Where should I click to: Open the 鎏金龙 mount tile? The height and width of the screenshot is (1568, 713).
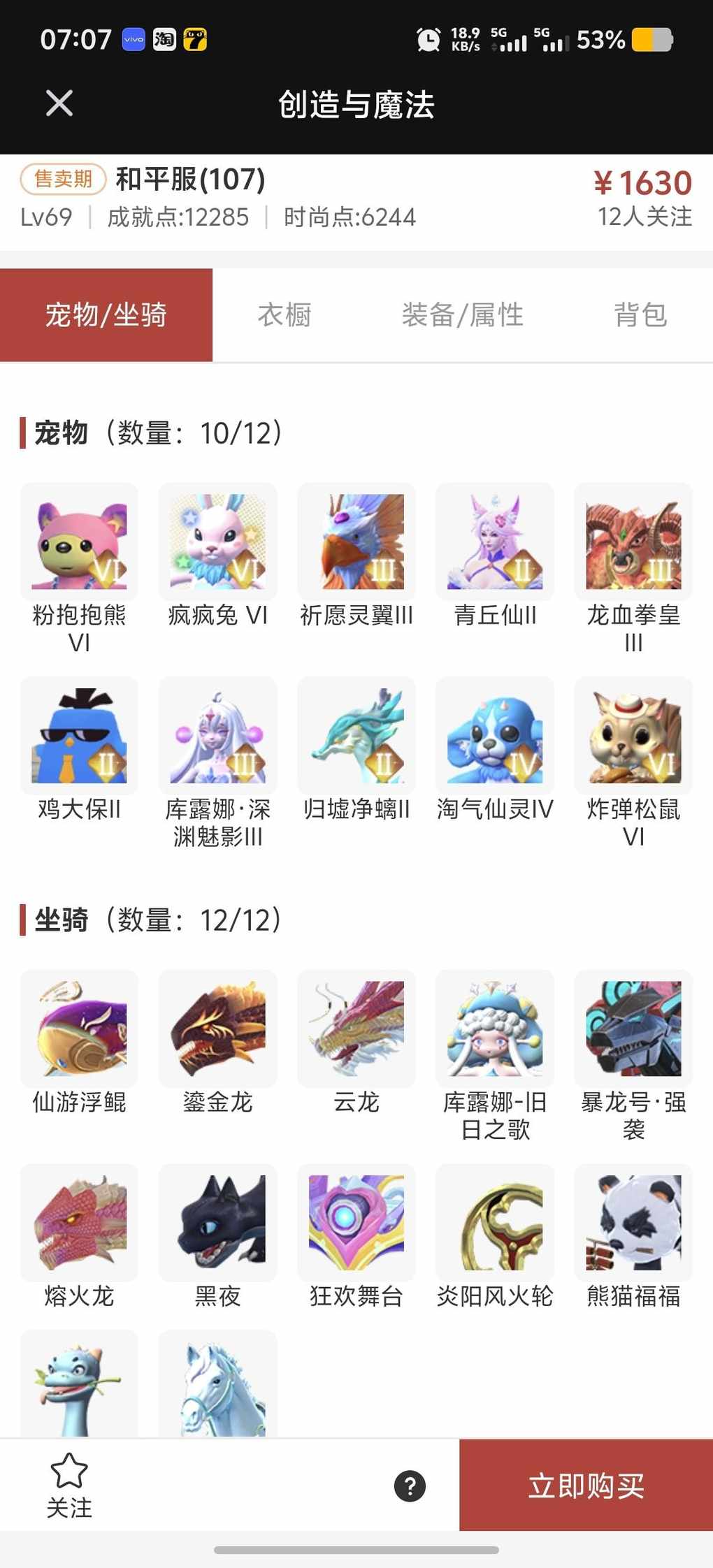(x=217, y=1029)
